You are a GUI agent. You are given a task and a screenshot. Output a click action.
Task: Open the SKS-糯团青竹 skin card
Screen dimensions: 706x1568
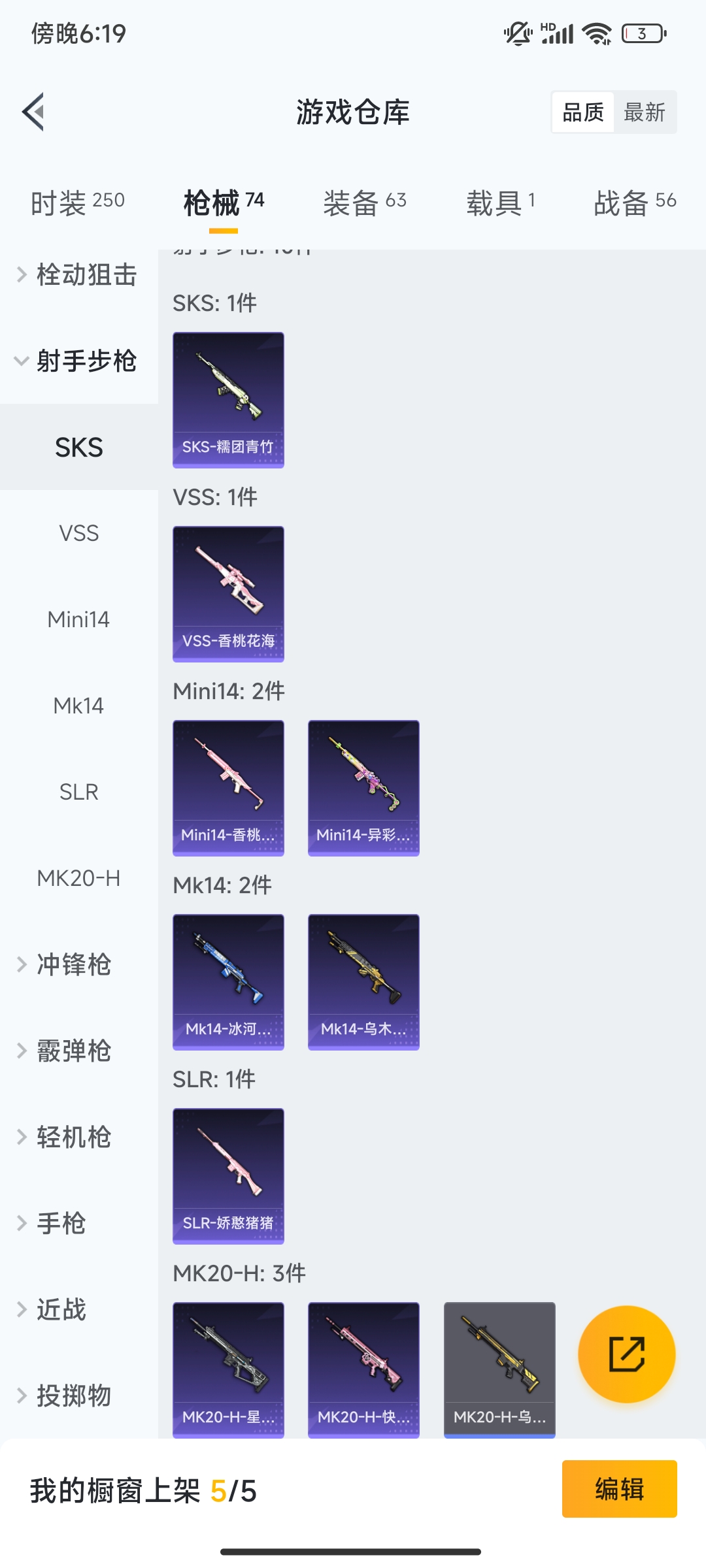[228, 399]
